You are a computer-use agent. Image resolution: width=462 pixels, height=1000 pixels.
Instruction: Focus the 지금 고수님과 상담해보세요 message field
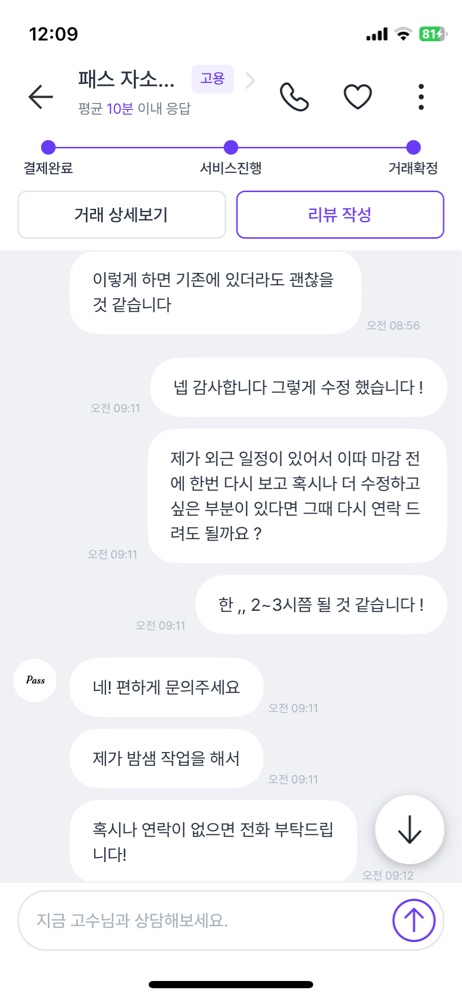click(x=204, y=920)
